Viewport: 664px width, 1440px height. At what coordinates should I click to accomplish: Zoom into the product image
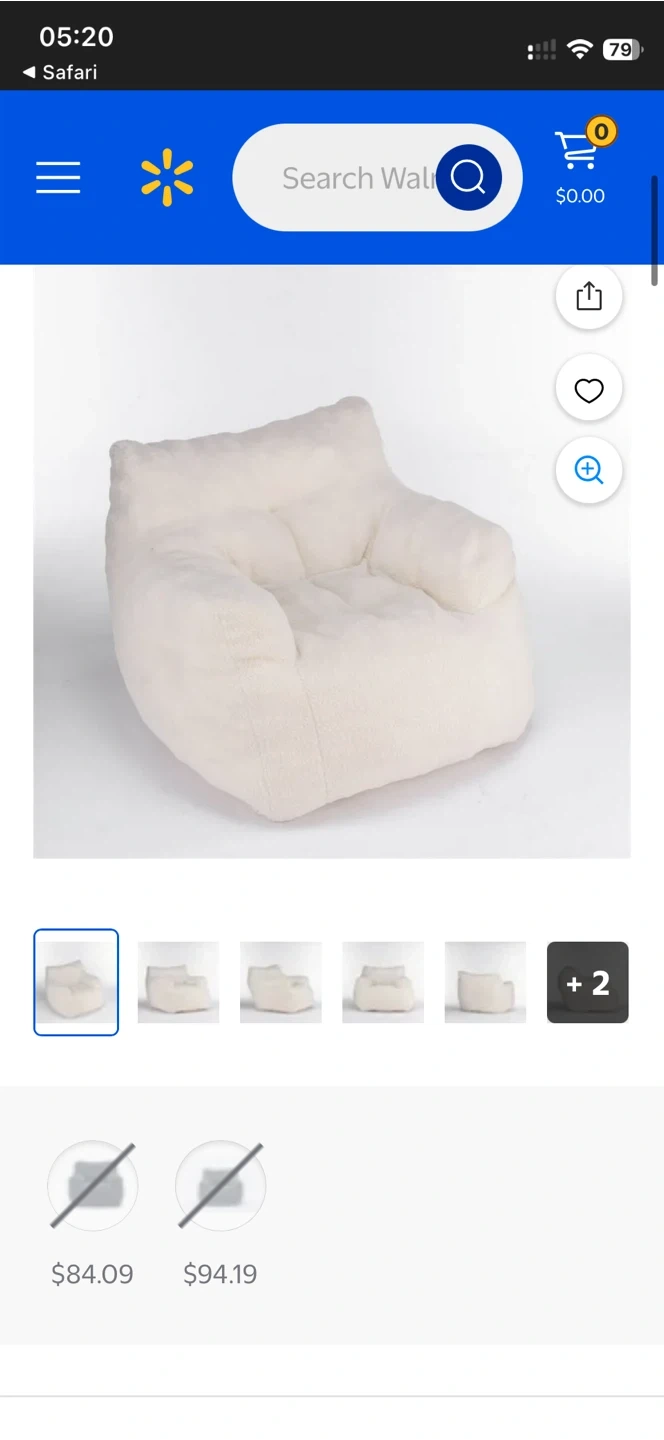tap(589, 470)
